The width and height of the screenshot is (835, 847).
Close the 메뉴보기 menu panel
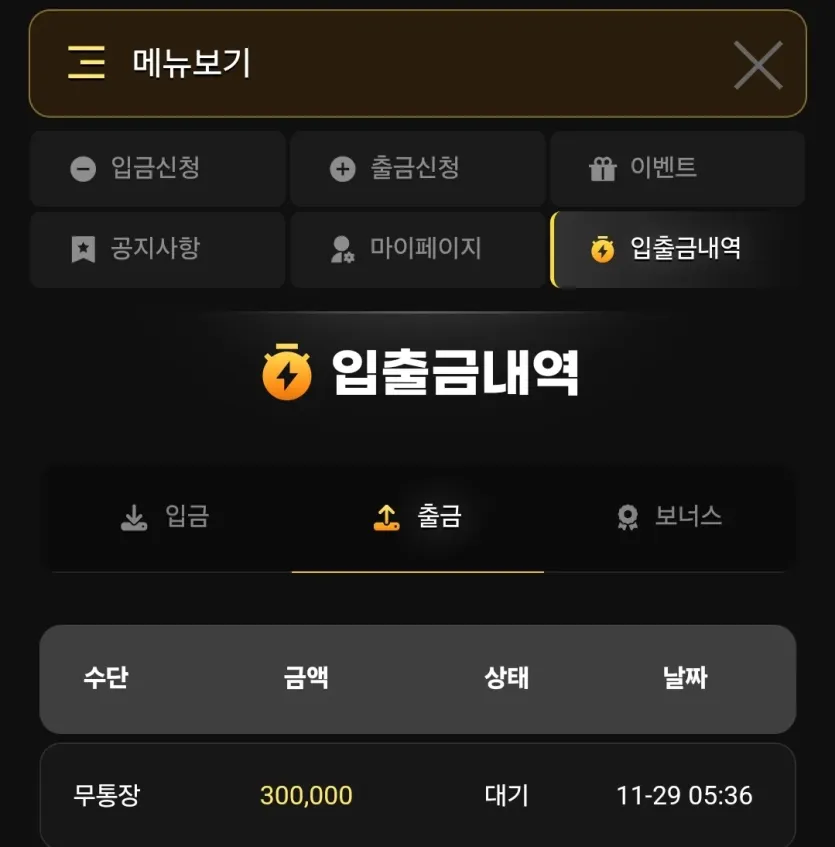(758, 65)
